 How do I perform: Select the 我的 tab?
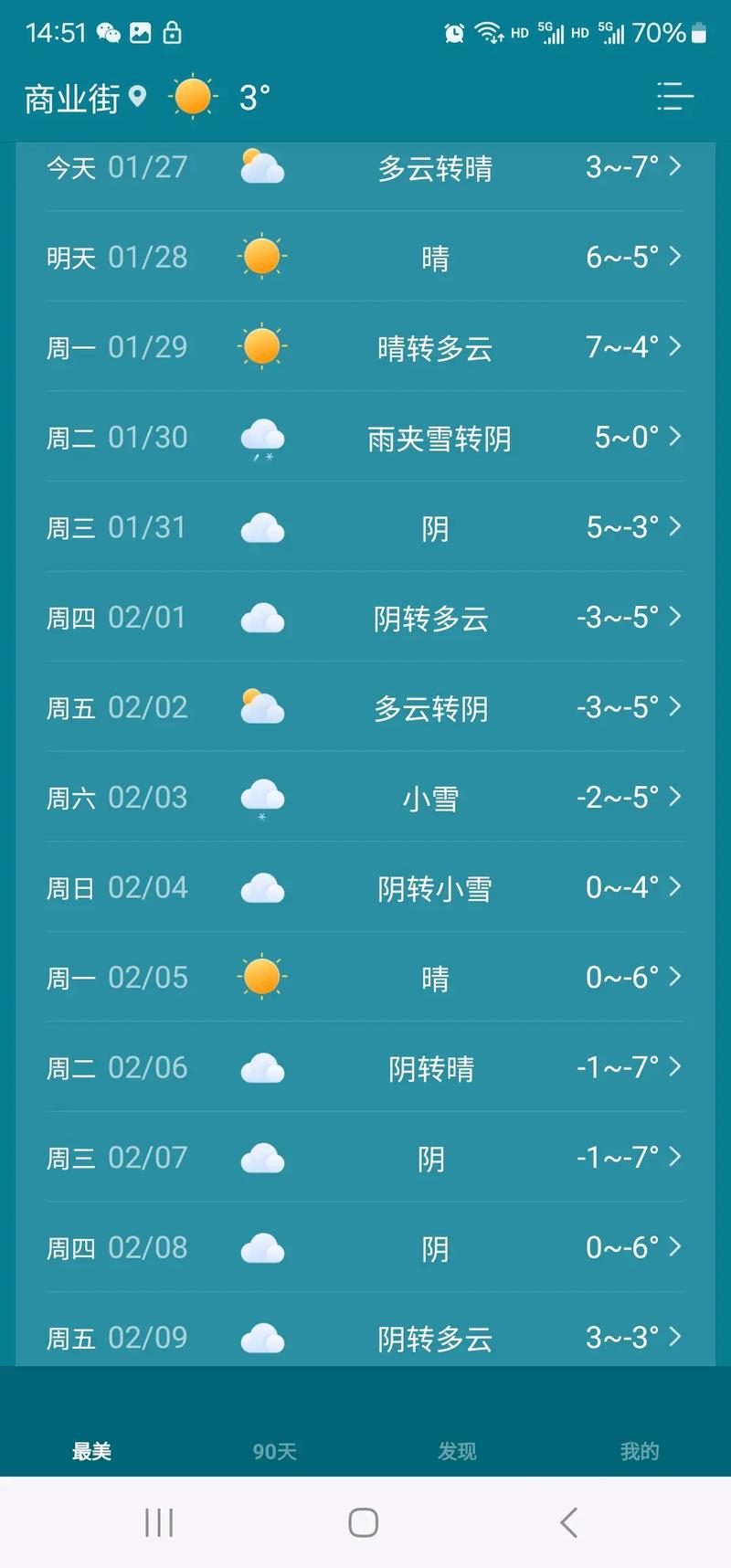point(639,1450)
